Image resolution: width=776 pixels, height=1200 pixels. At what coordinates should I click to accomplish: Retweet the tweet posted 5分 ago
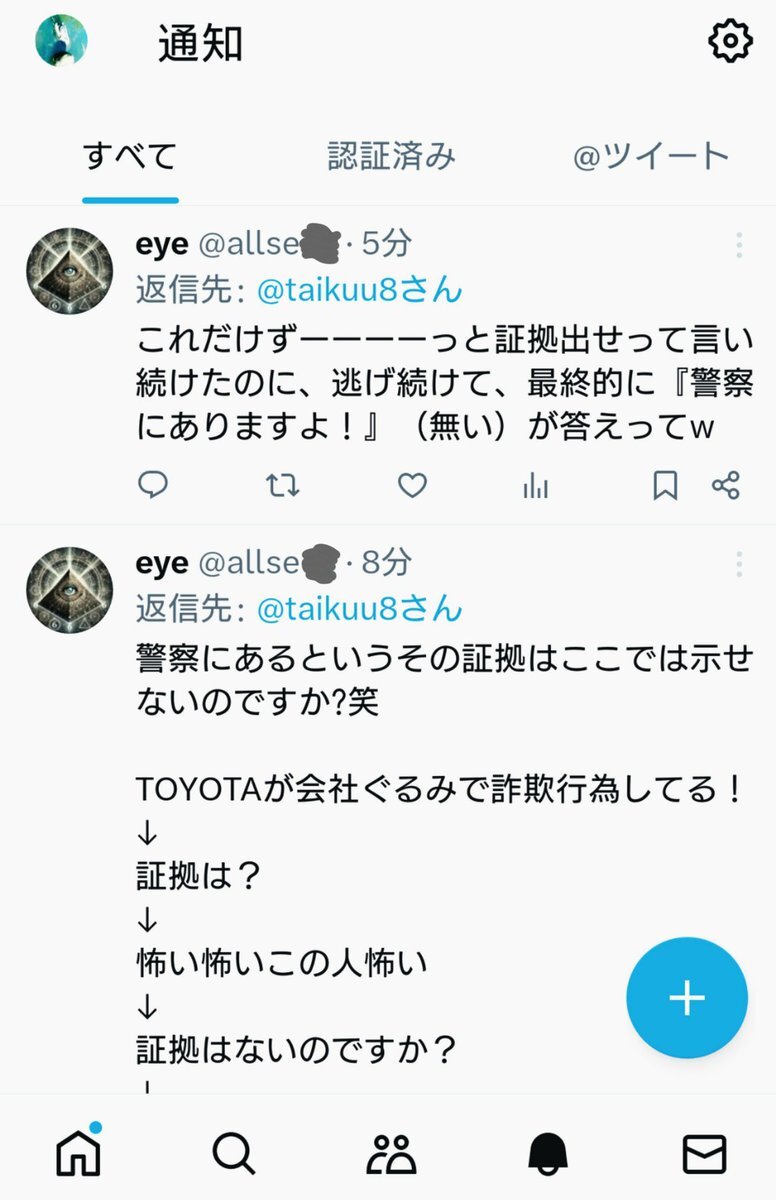282,486
